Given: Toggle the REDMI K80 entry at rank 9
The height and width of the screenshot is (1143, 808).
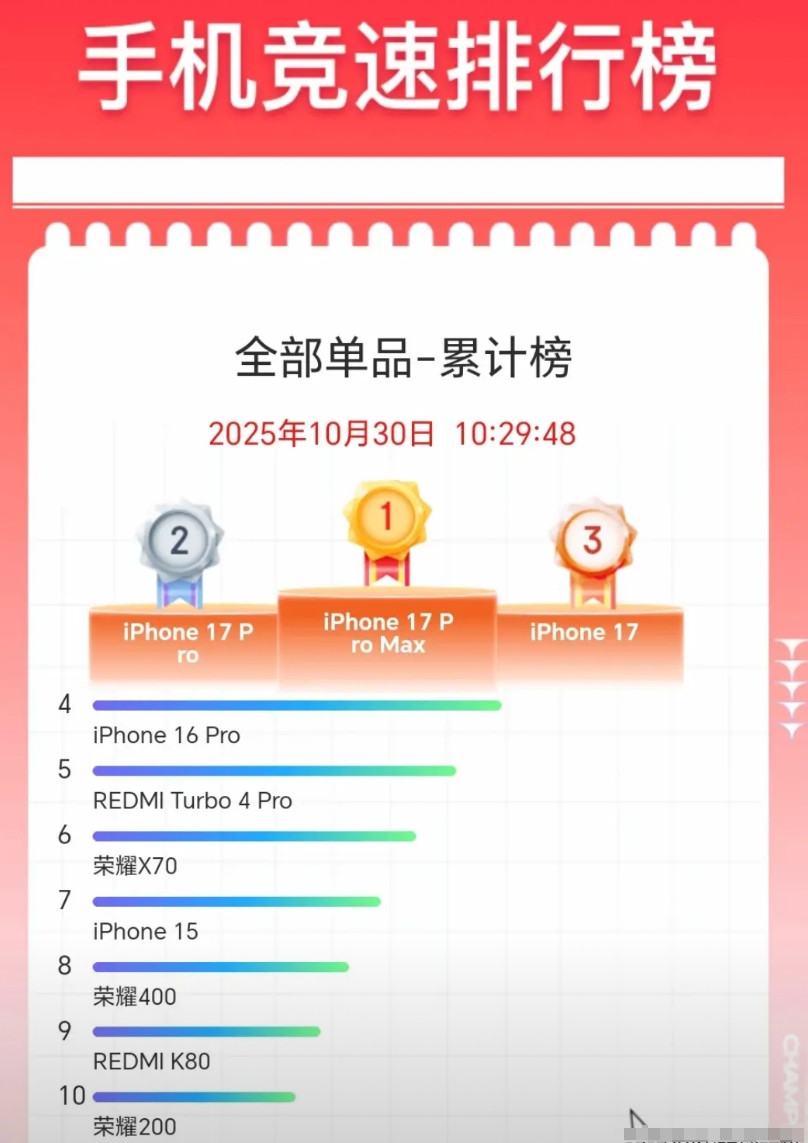Looking at the screenshot, I should (x=152, y=1062).
